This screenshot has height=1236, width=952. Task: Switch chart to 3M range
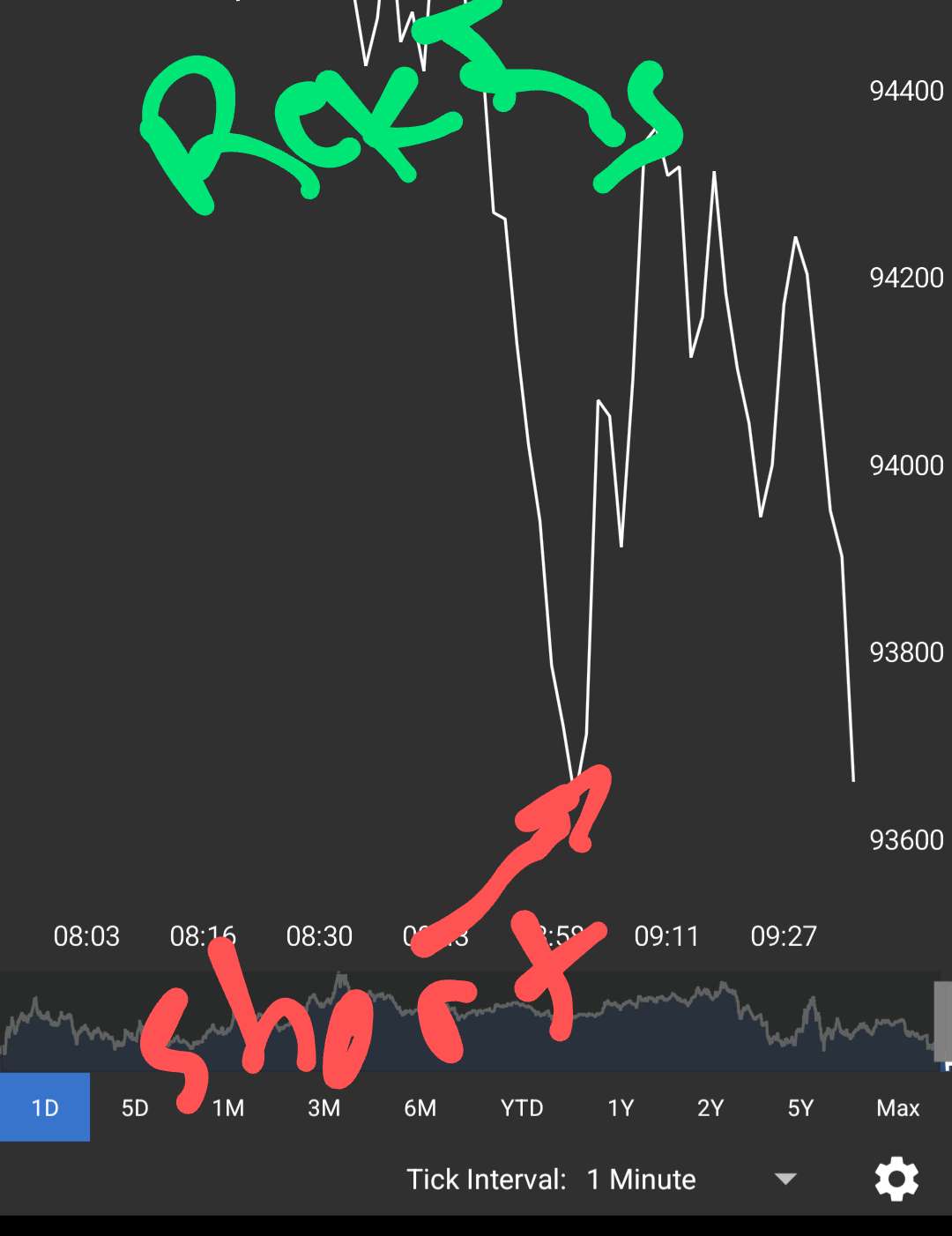click(x=324, y=1107)
